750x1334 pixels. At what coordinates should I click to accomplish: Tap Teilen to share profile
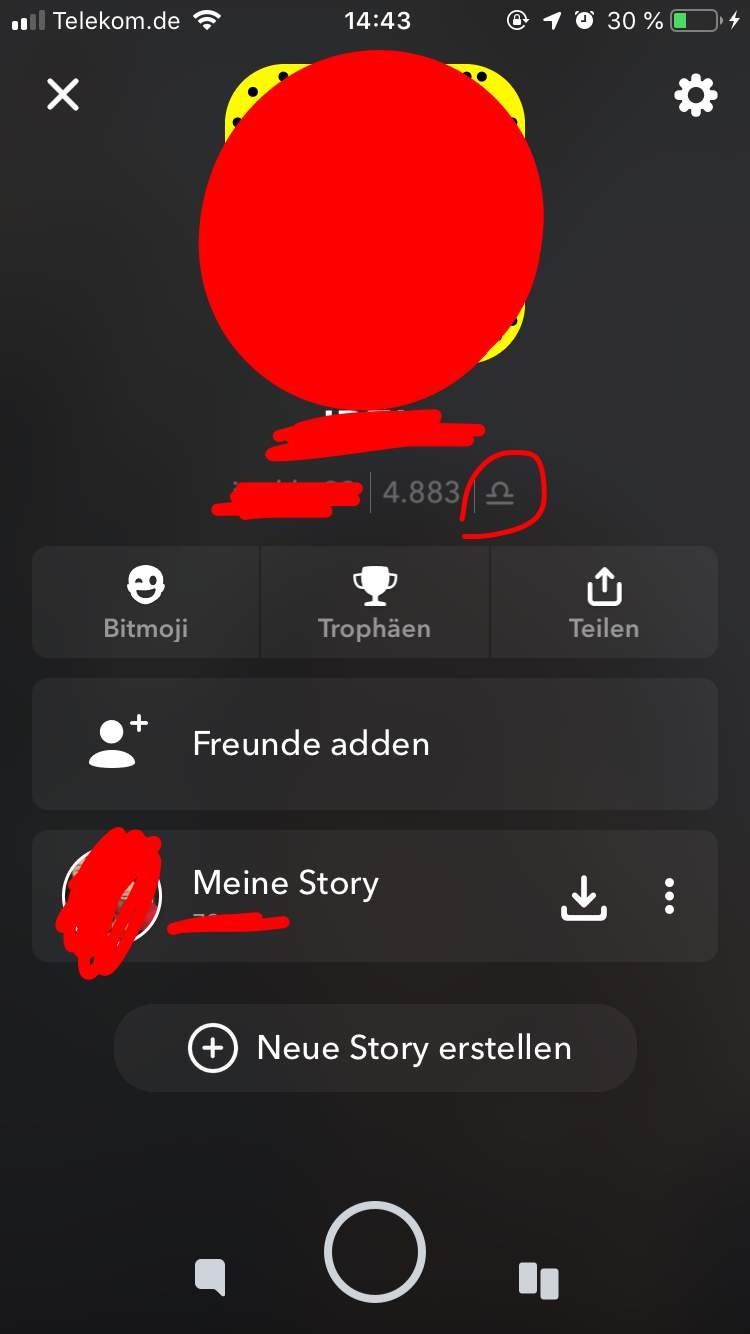pyautogui.click(x=603, y=602)
